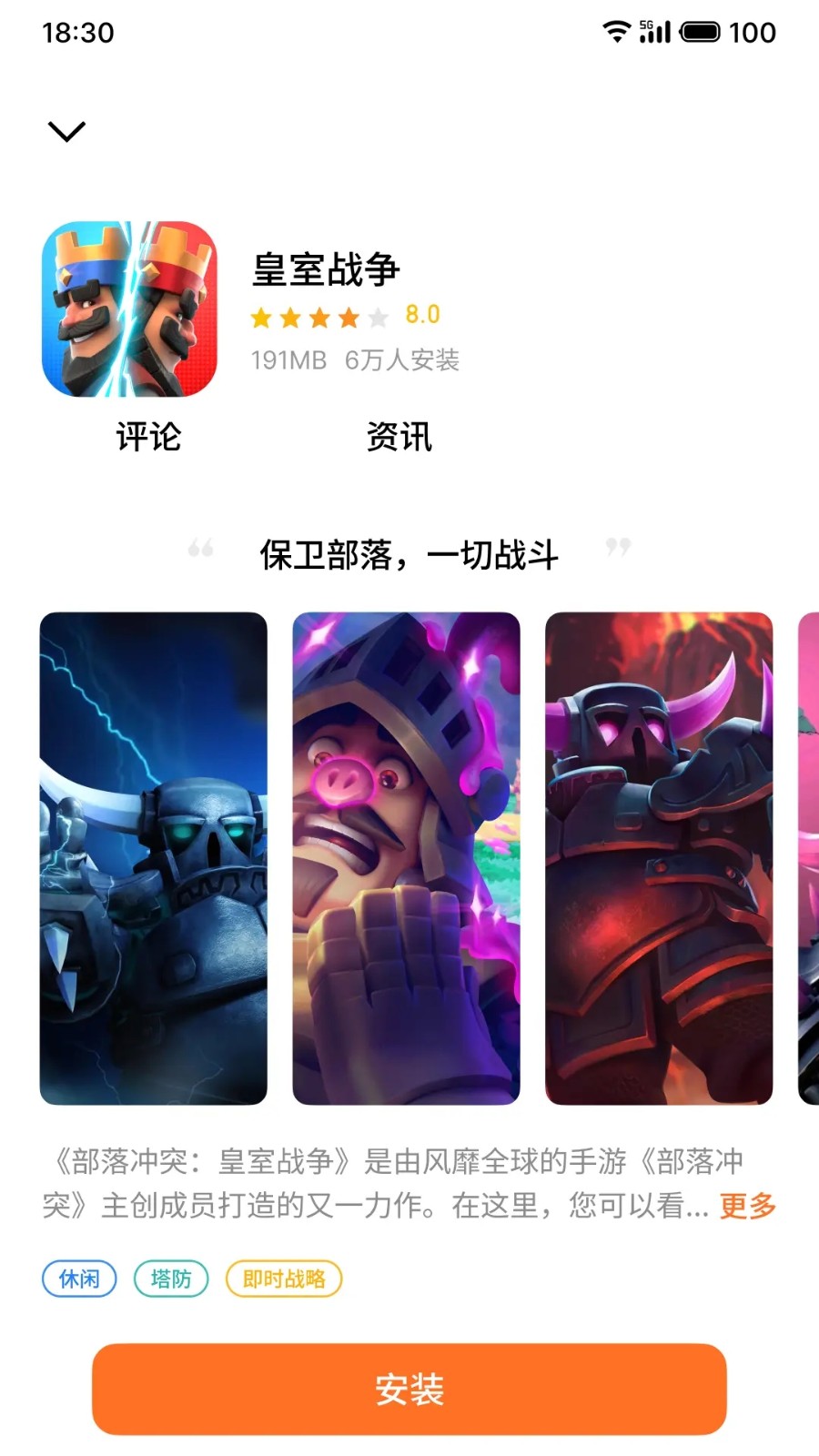Viewport: 819px width, 1456px height.
Task: Switch to the 评论 tab
Action: click(148, 437)
